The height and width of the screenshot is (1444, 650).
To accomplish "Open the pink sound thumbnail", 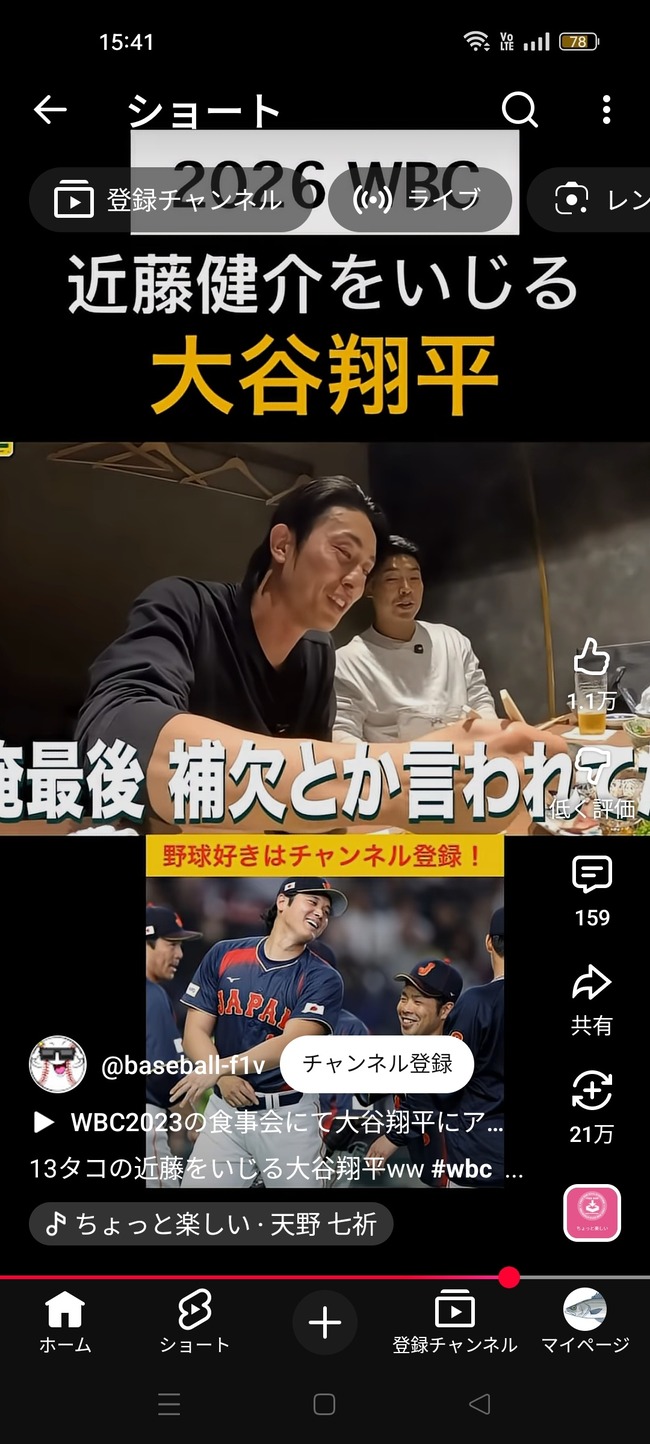I will [592, 1213].
